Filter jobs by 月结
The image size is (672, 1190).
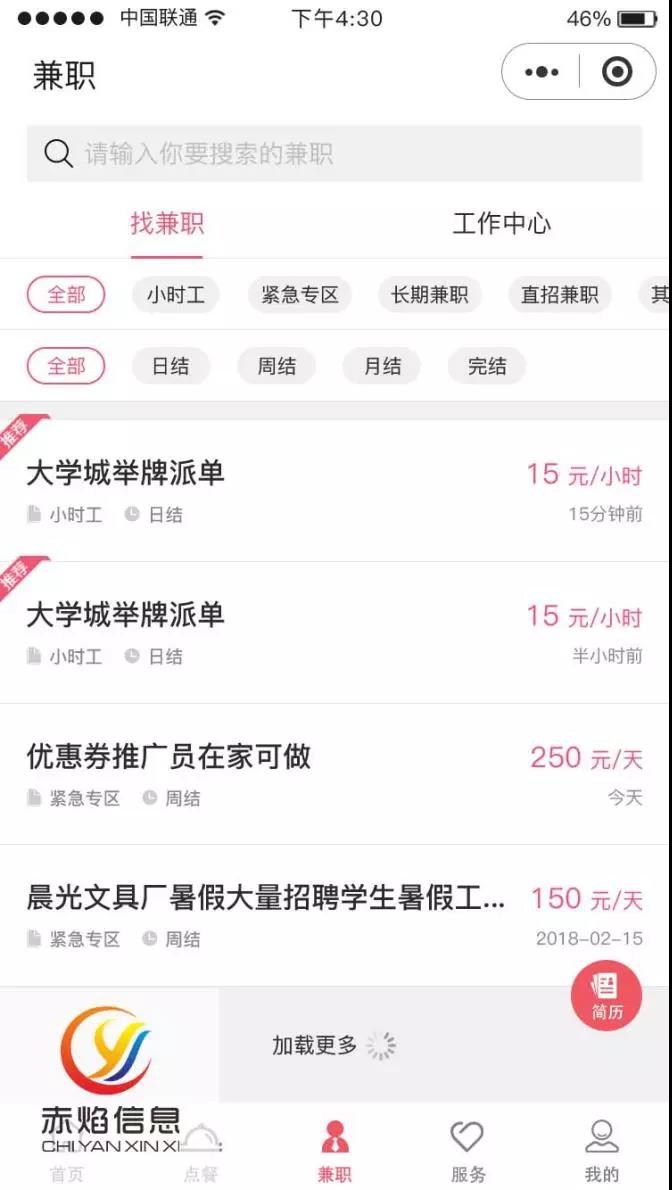coord(382,366)
